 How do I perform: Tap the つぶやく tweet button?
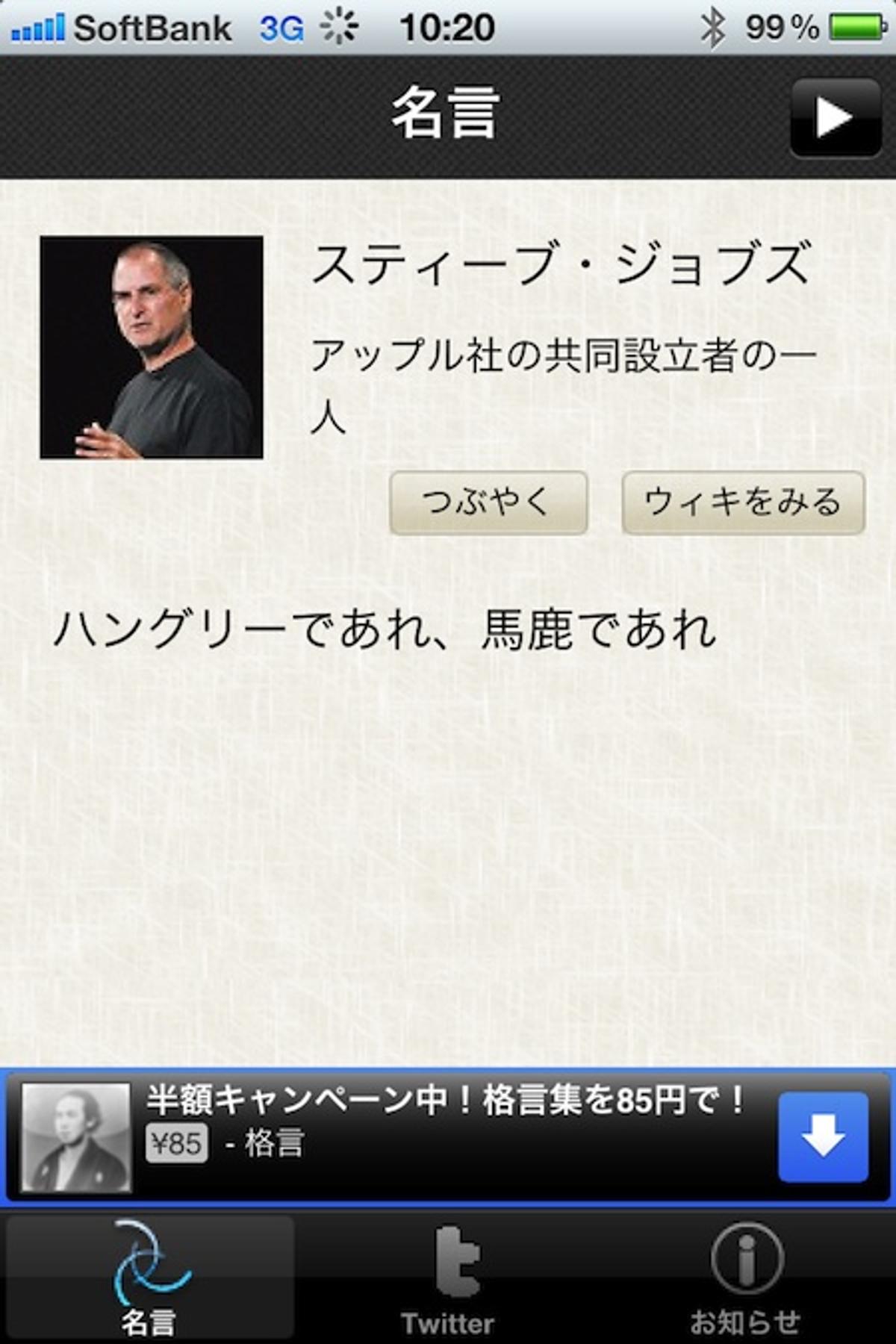pos(488,503)
